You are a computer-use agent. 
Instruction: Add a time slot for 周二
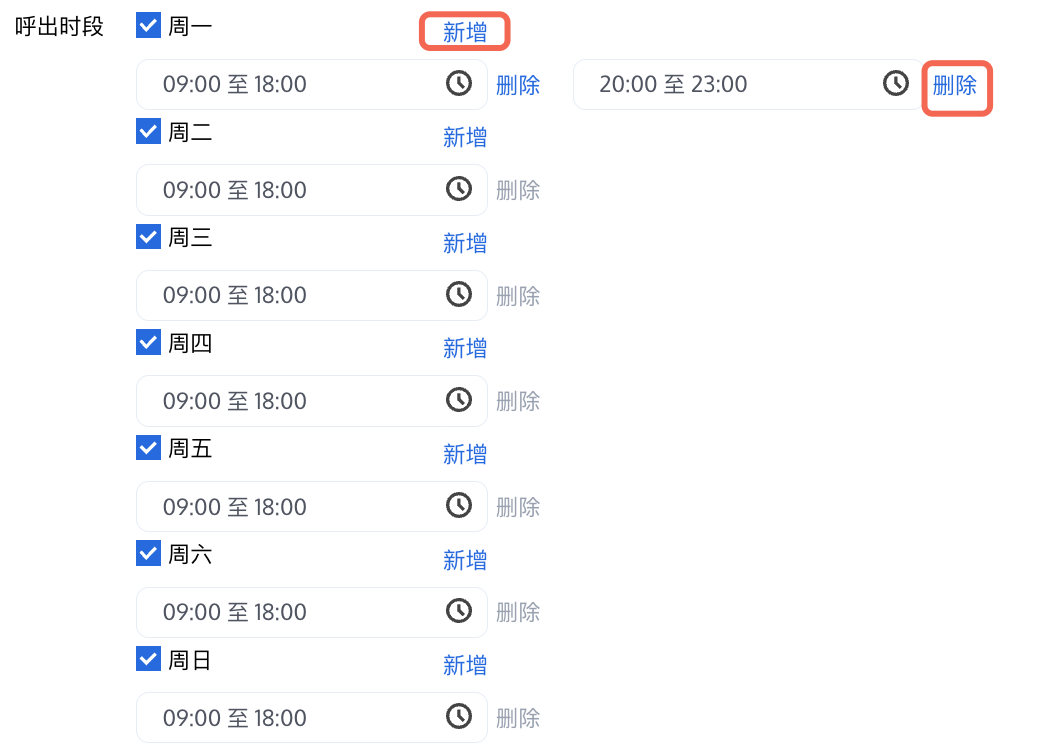pos(465,138)
